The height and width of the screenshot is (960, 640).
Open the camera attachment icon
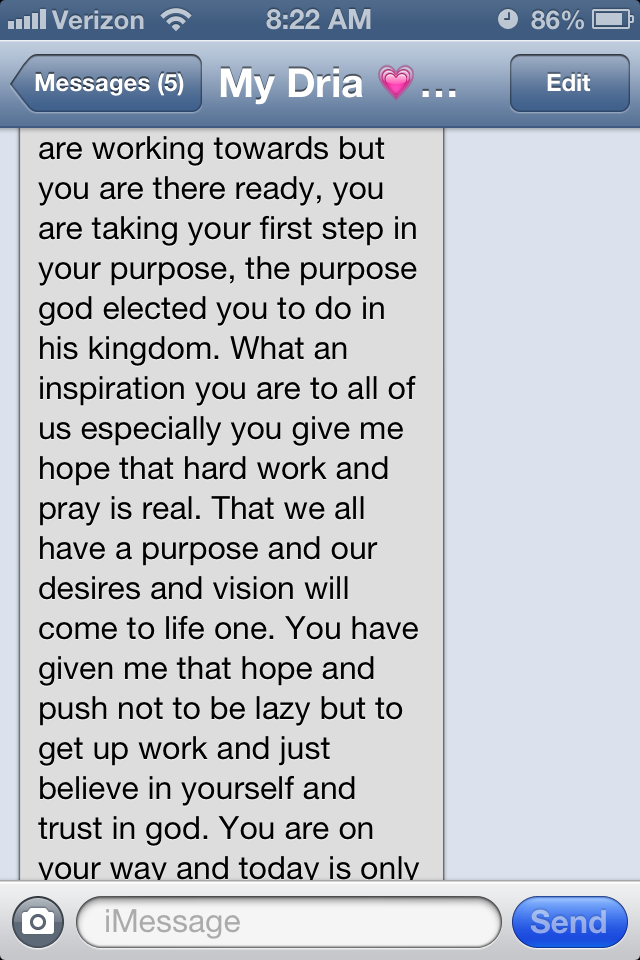pos(38,921)
